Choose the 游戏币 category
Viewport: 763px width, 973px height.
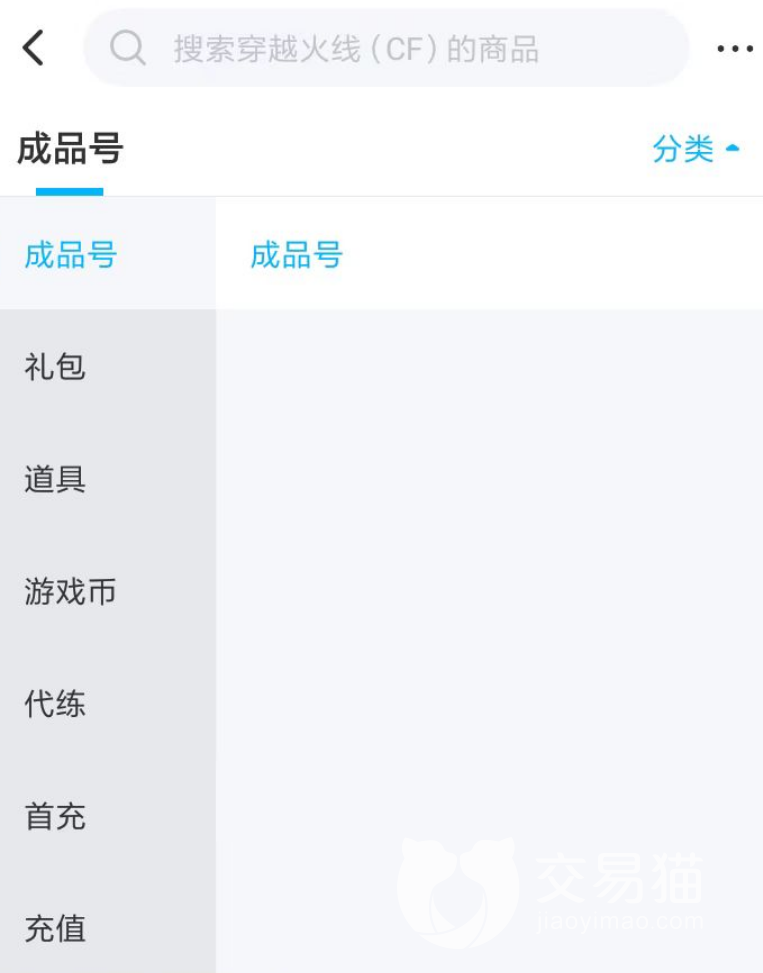pyautogui.click(x=70, y=591)
